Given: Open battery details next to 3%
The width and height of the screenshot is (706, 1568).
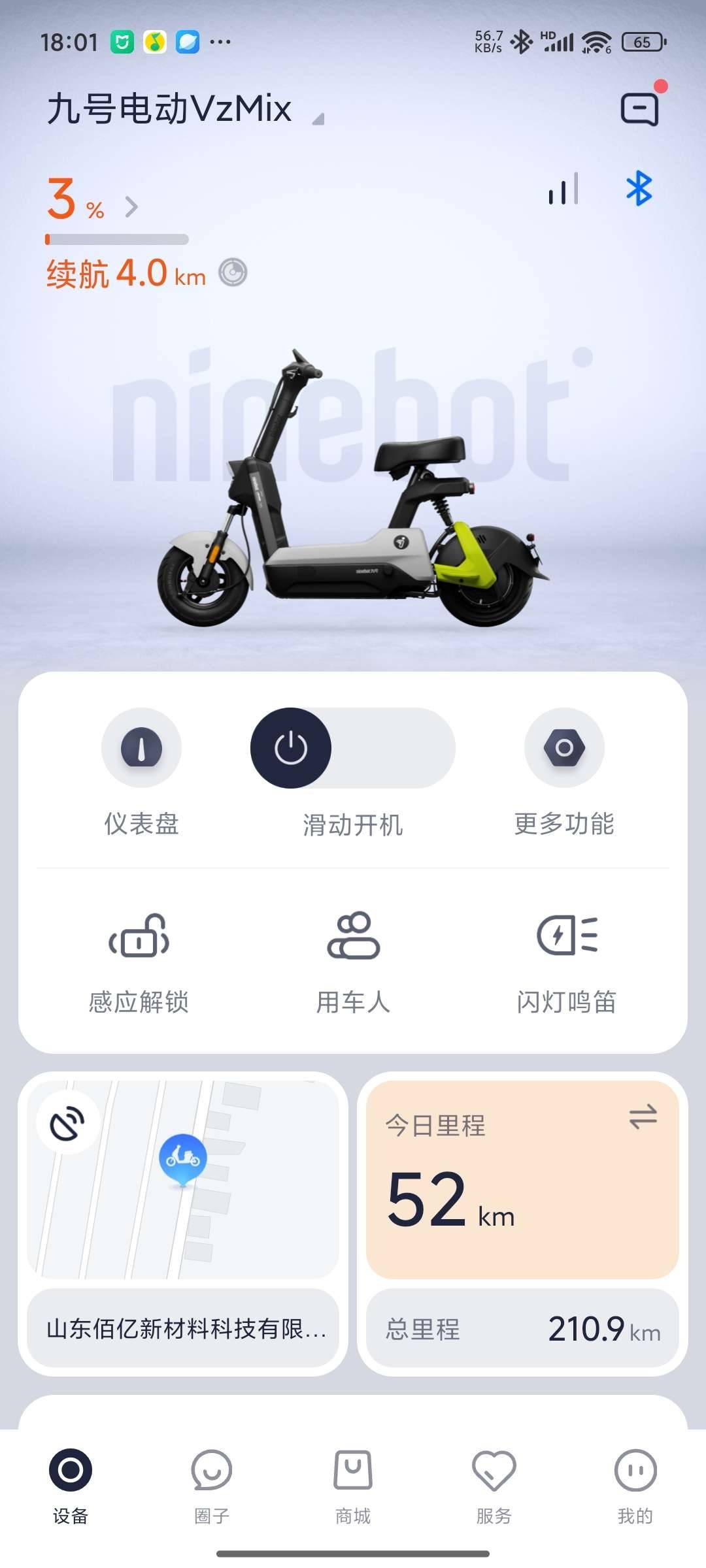Looking at the screenshot, I should (x=131, y=207).
